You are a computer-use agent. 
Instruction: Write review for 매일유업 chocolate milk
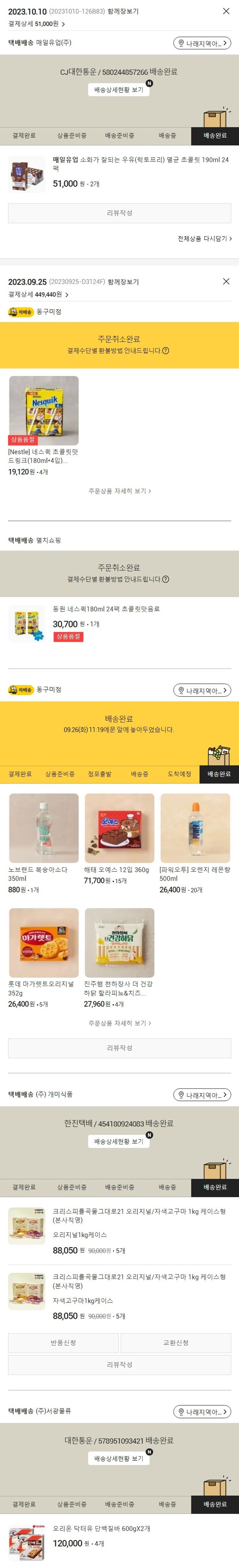pos(119,213)
